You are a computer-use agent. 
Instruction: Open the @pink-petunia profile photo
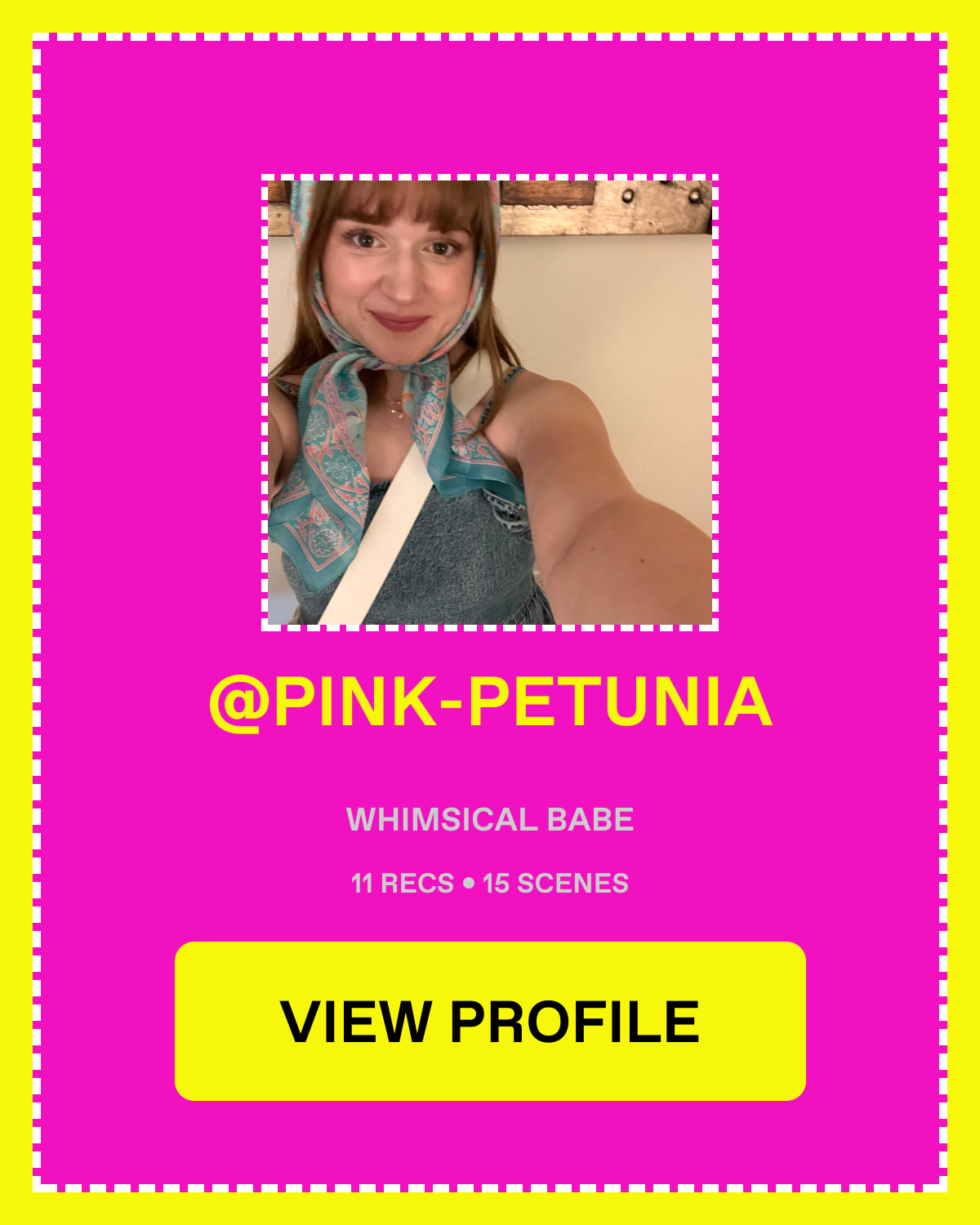click(x=490, y=403)
